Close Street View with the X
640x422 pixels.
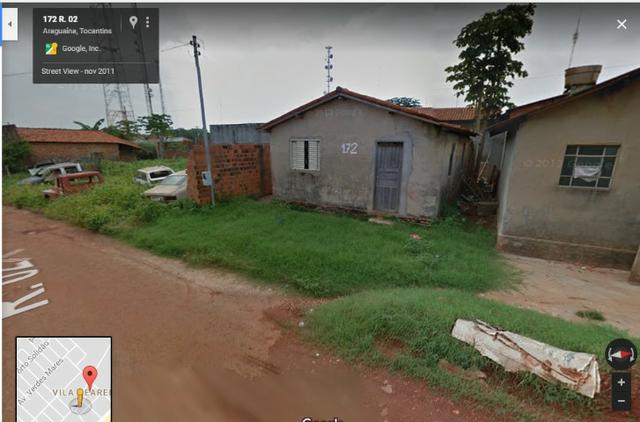(x=621, y=24)
